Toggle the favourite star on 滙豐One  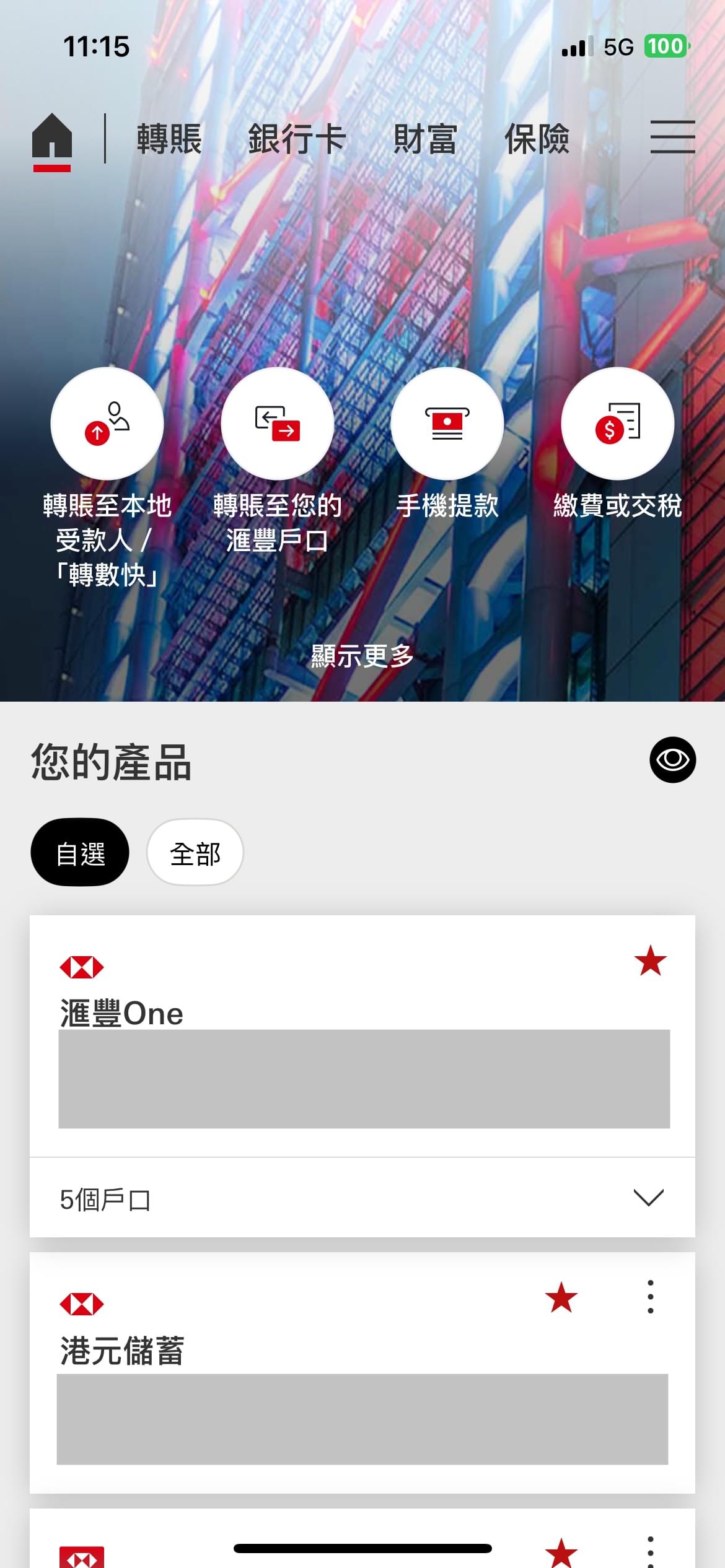[650, 960]
